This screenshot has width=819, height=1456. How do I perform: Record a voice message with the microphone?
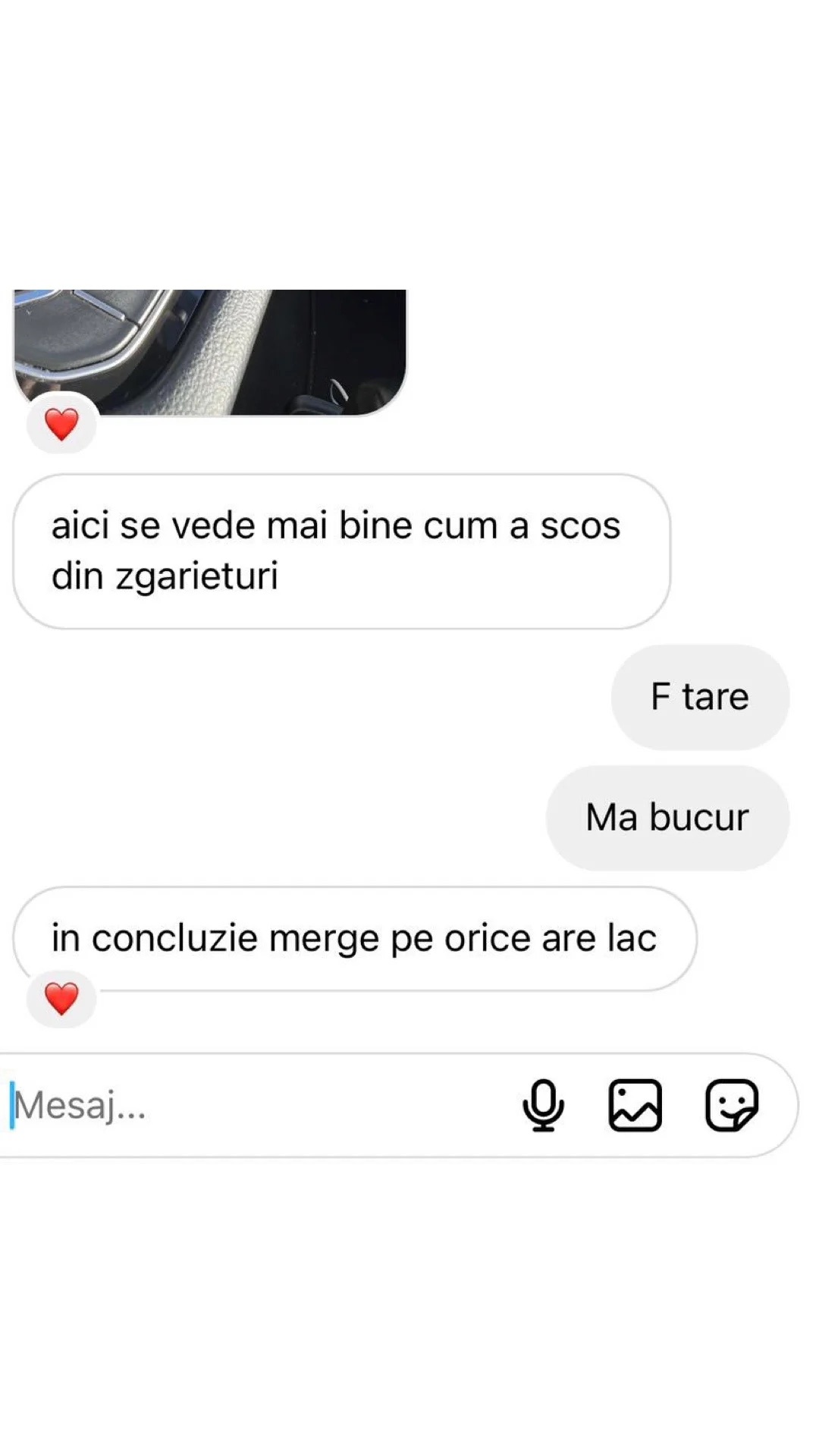click(x=543, y=1105)
